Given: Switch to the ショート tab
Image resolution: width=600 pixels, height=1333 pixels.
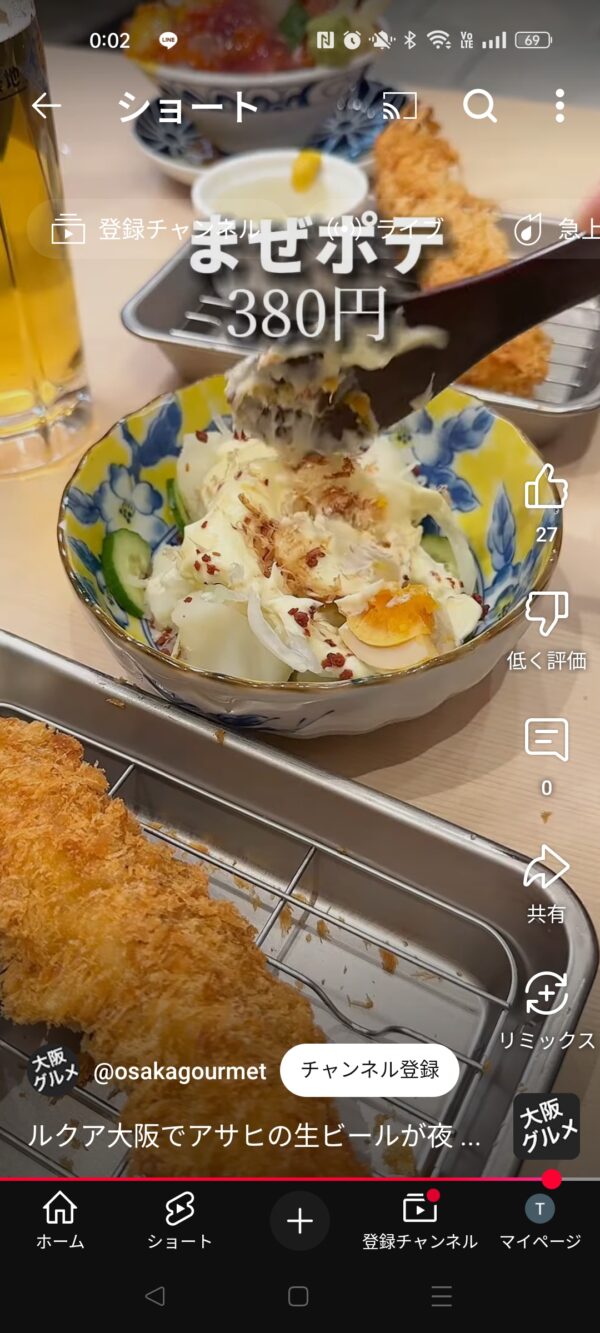Looking at the screenshot, I should pyautogui.click(x=180, y=1220).
